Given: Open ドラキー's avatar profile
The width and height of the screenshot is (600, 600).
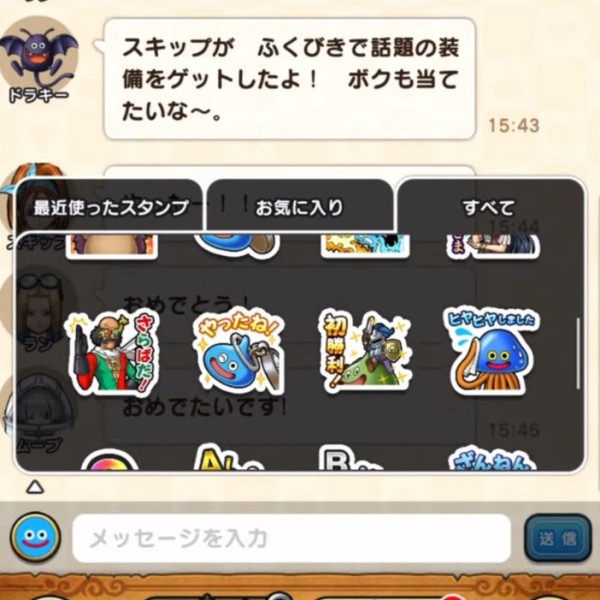Looking at the screenshot, I should click(38, 58).
